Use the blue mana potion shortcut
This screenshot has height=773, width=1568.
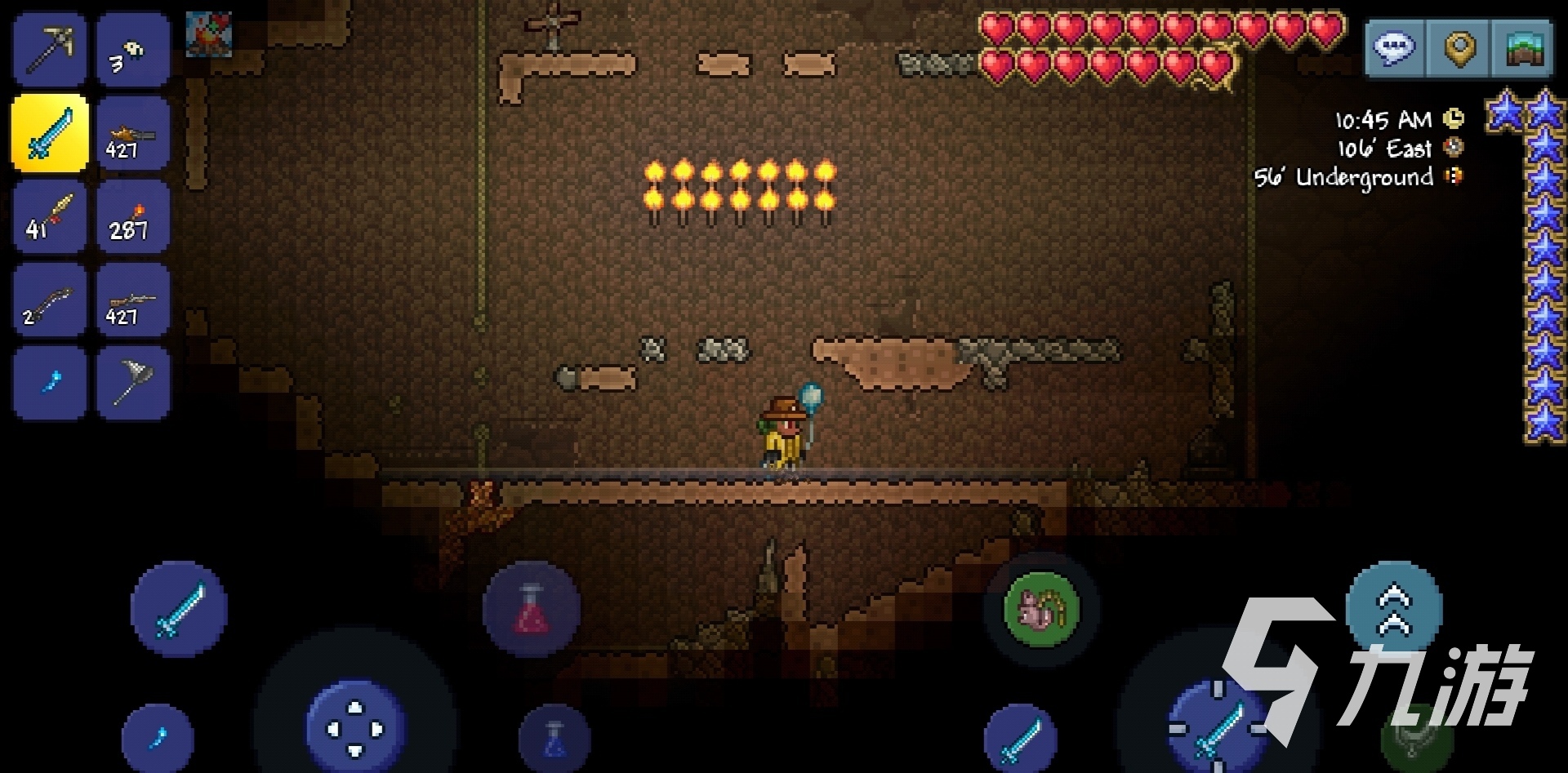tap(554, 739)
